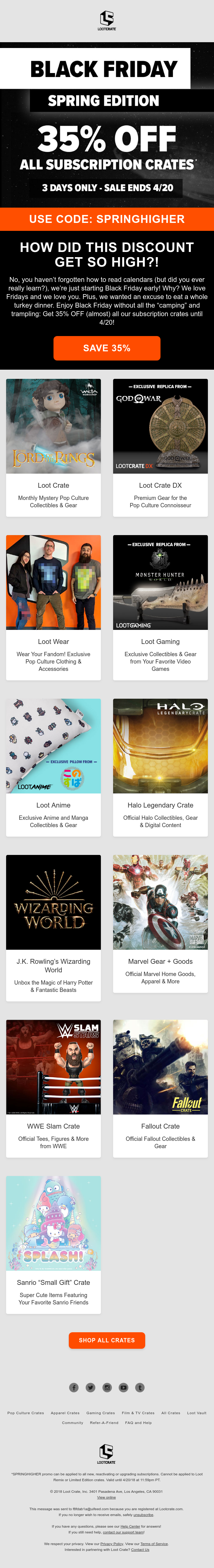Screen dimensions: 214x1568
Task: Open the Facebook icon
Action: (74, 1387)
